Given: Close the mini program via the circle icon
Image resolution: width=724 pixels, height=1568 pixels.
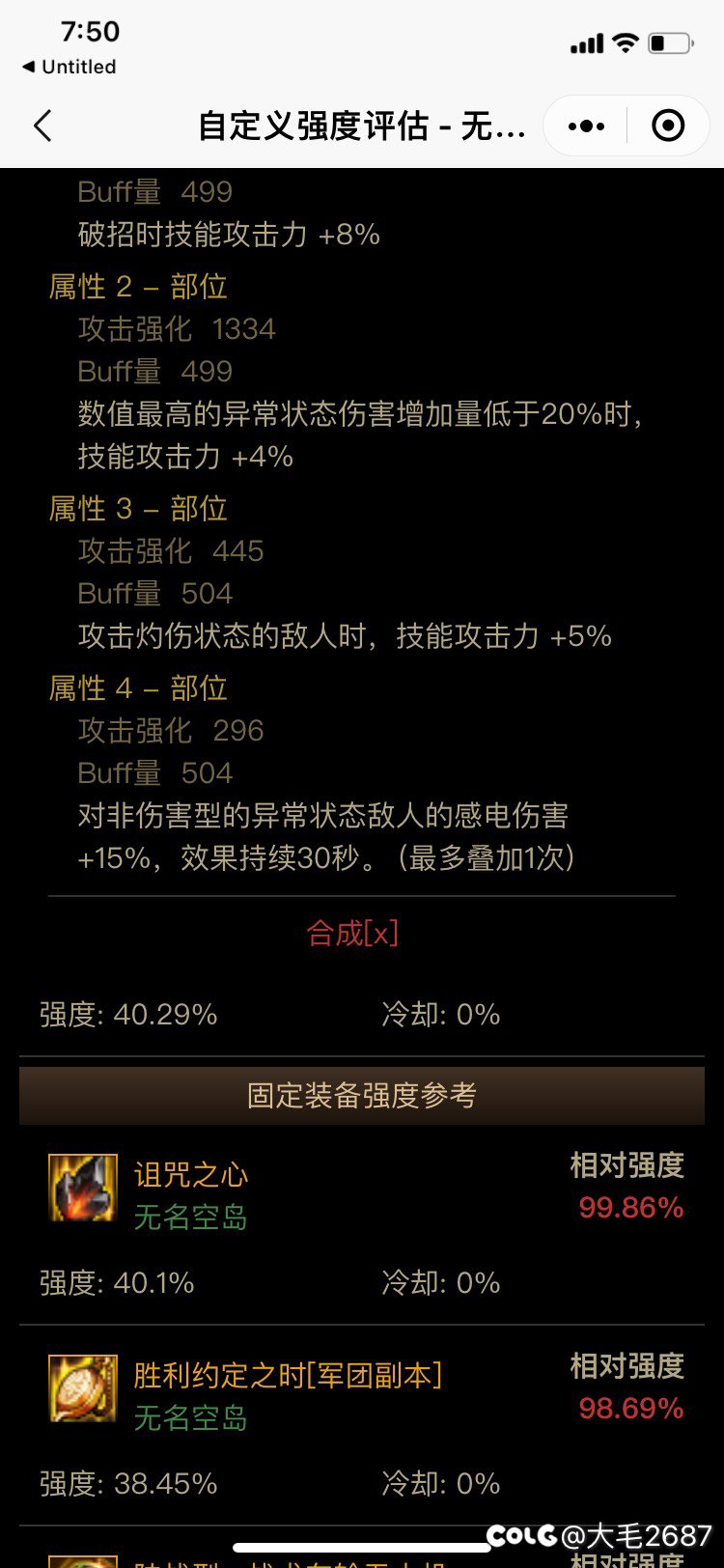Looking at the screenshot, I should 668,126.
